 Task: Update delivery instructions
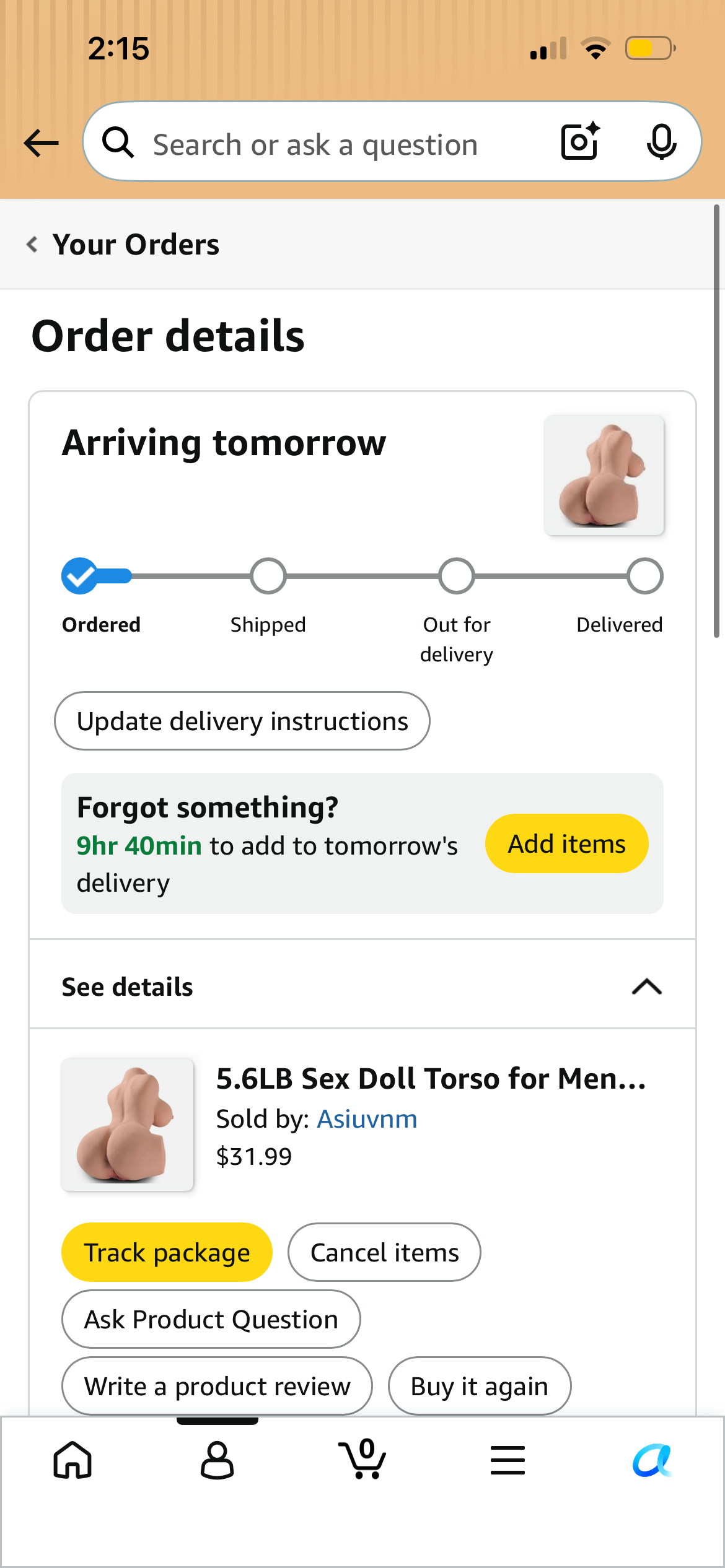(242, 721)
